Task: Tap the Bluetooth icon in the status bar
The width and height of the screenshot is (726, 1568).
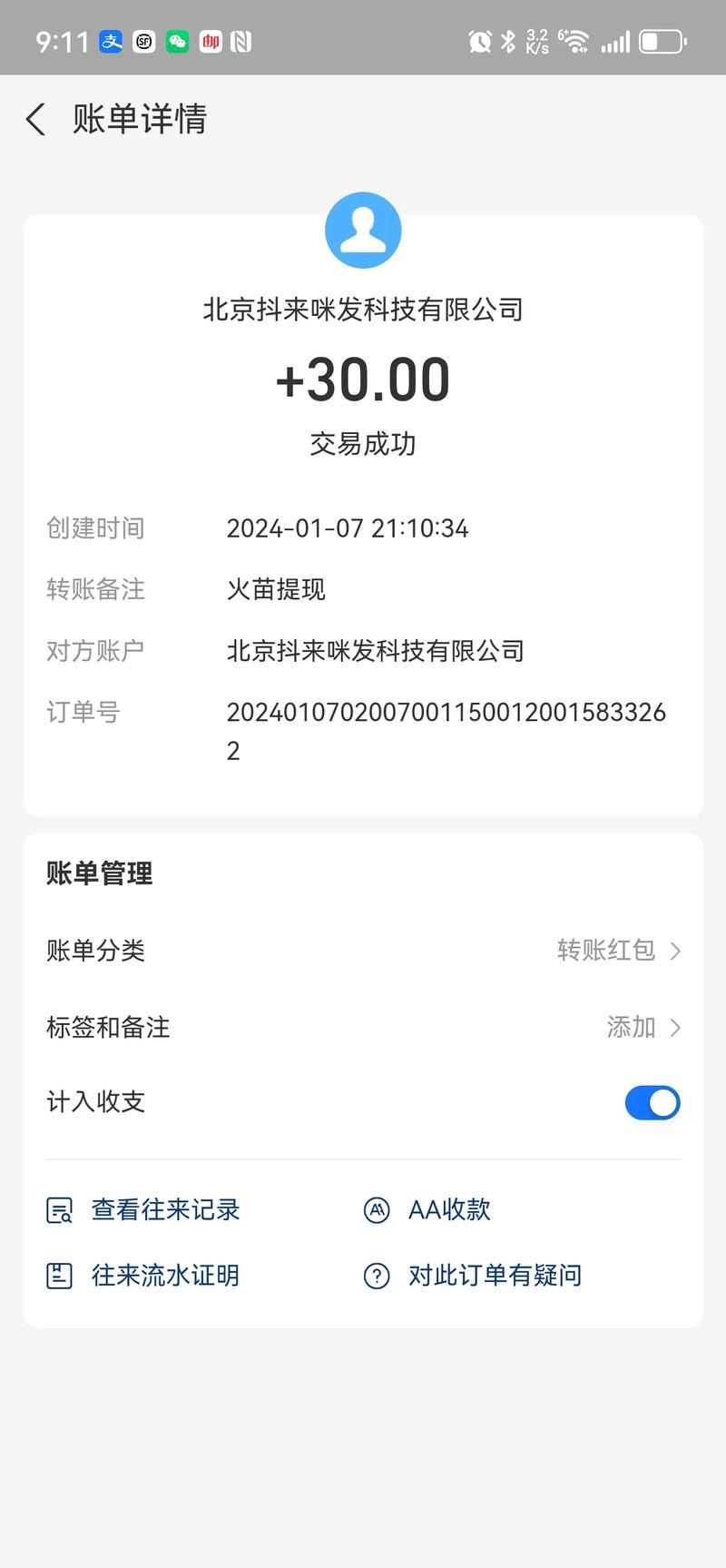Action: click(x=508, y=41)
